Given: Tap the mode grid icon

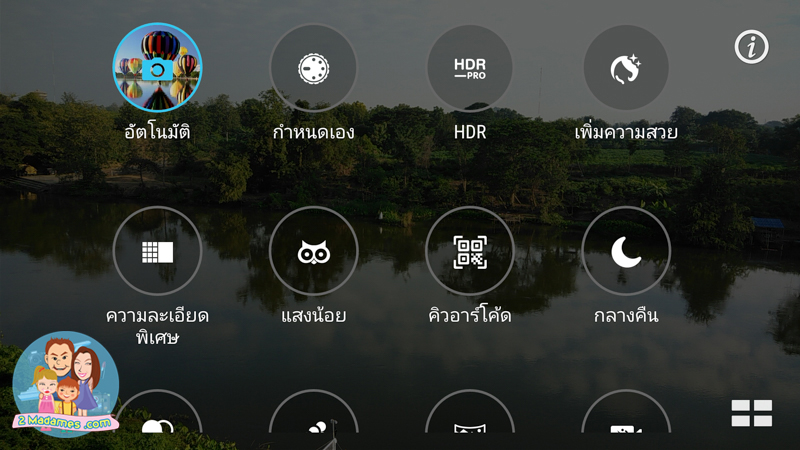Looking at the screenshot, I should pos(751,413).
